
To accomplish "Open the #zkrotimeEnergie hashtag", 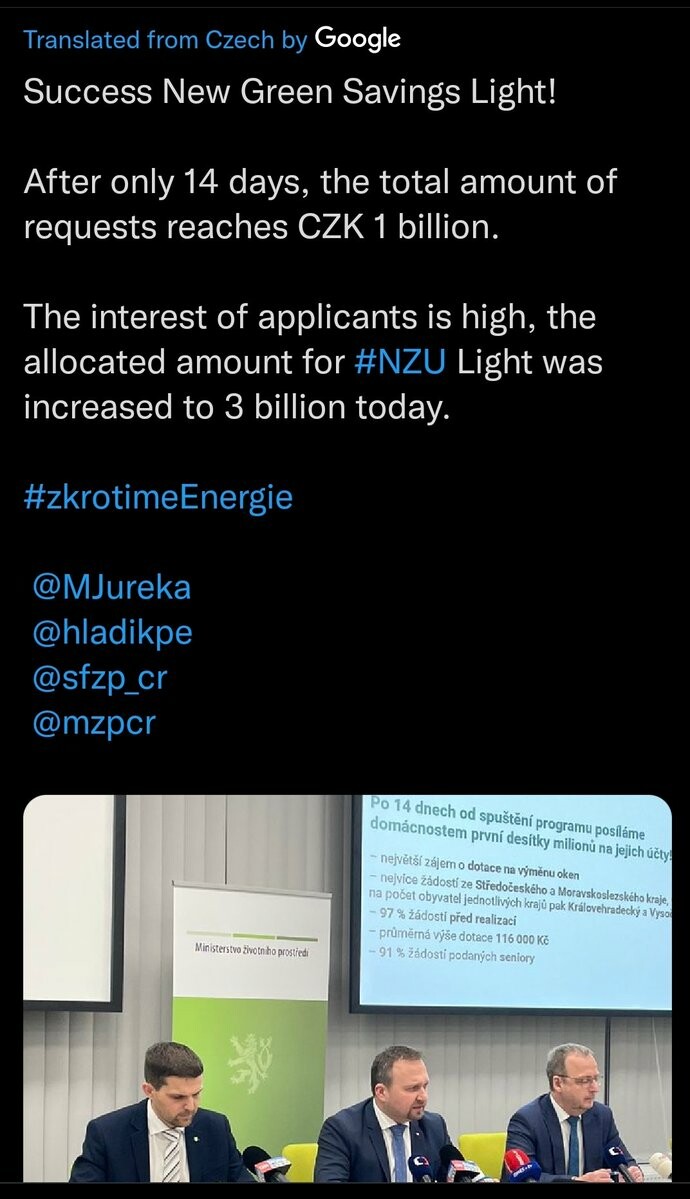I will coord(158,497).
